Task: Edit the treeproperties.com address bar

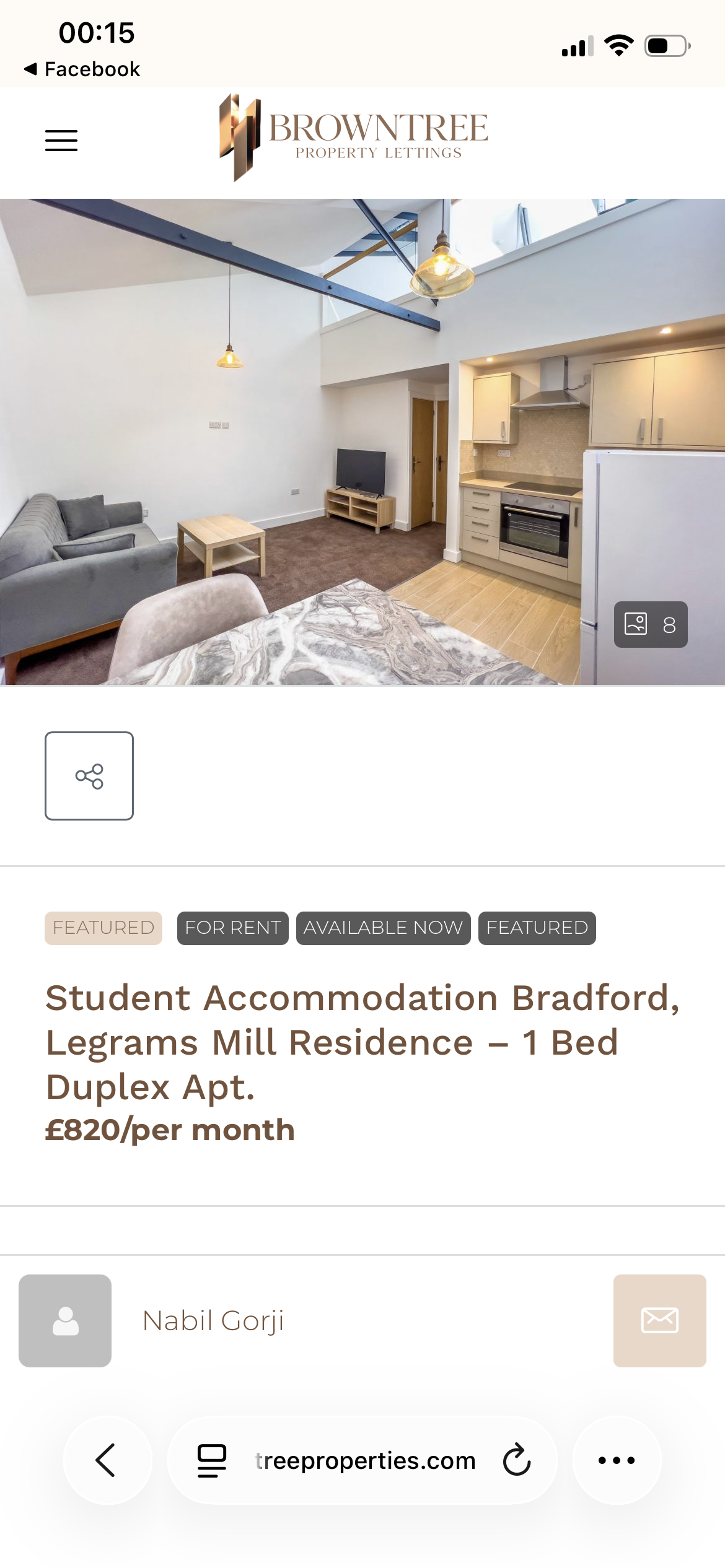Action: 366,1460
